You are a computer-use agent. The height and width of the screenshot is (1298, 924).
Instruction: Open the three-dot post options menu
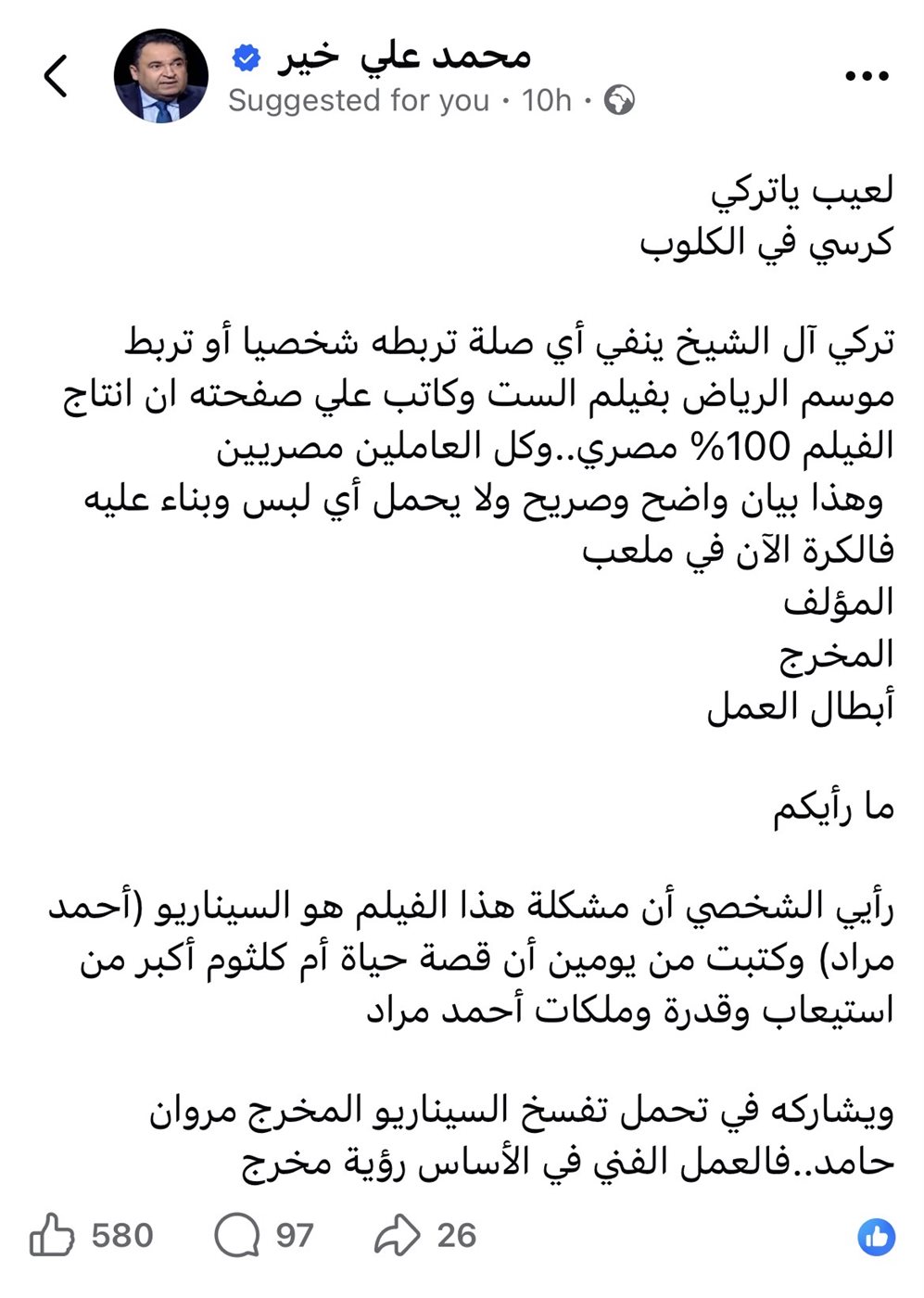point(867,78)
